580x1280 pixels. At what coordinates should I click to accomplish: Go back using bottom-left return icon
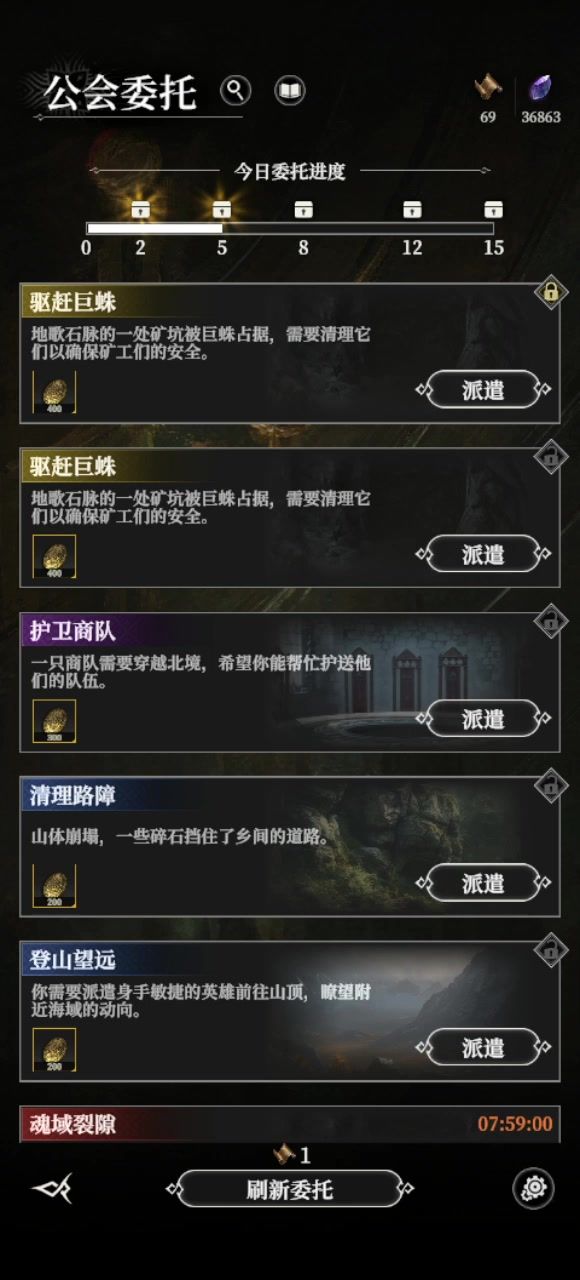pyautogui.click(x=51, y=1188)
